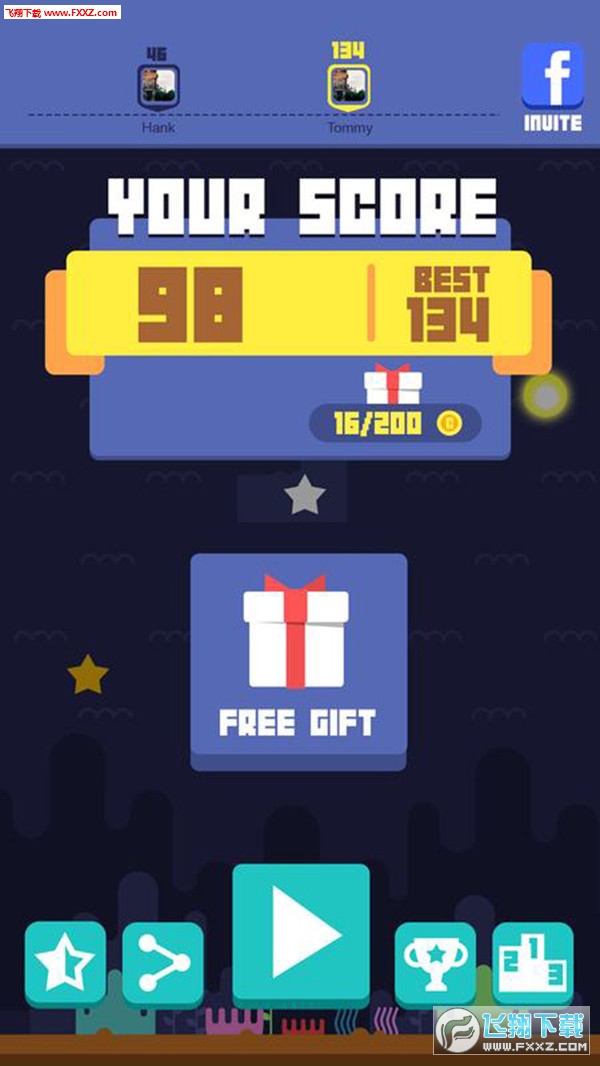Open the rate star icon
This screenshot has height=1066, width=600.
click(x=65, y=961)
